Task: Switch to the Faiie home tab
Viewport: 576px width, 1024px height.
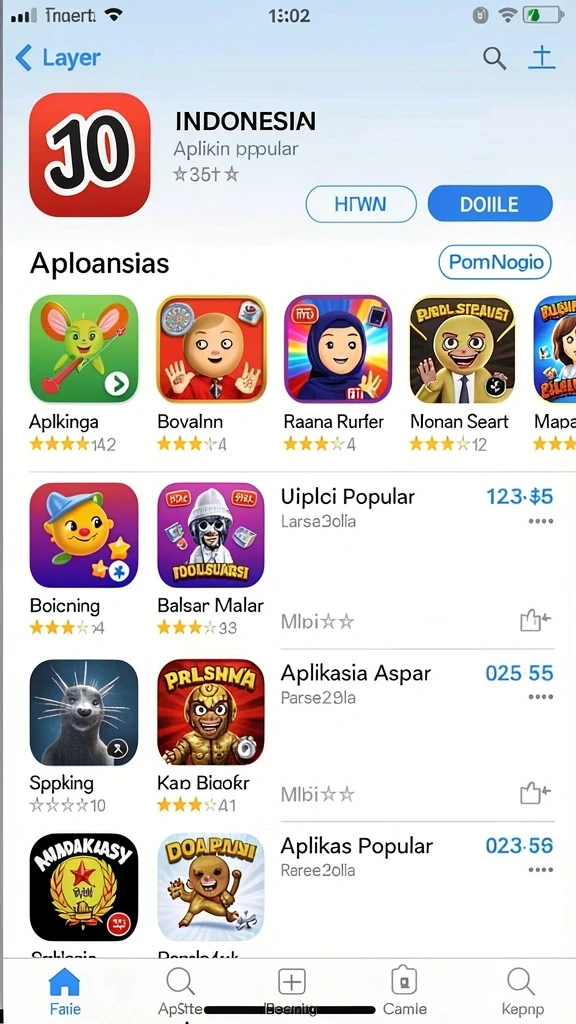Action: tap(65, 991)
